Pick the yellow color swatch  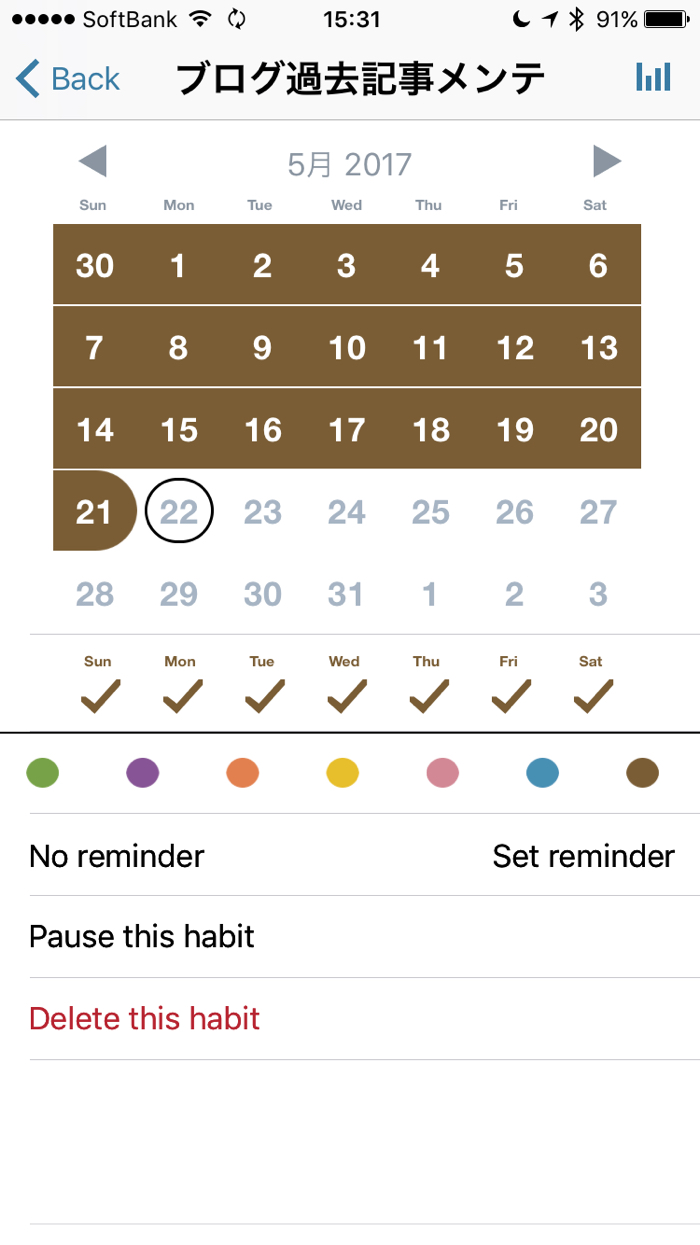(x=343, y=773)
